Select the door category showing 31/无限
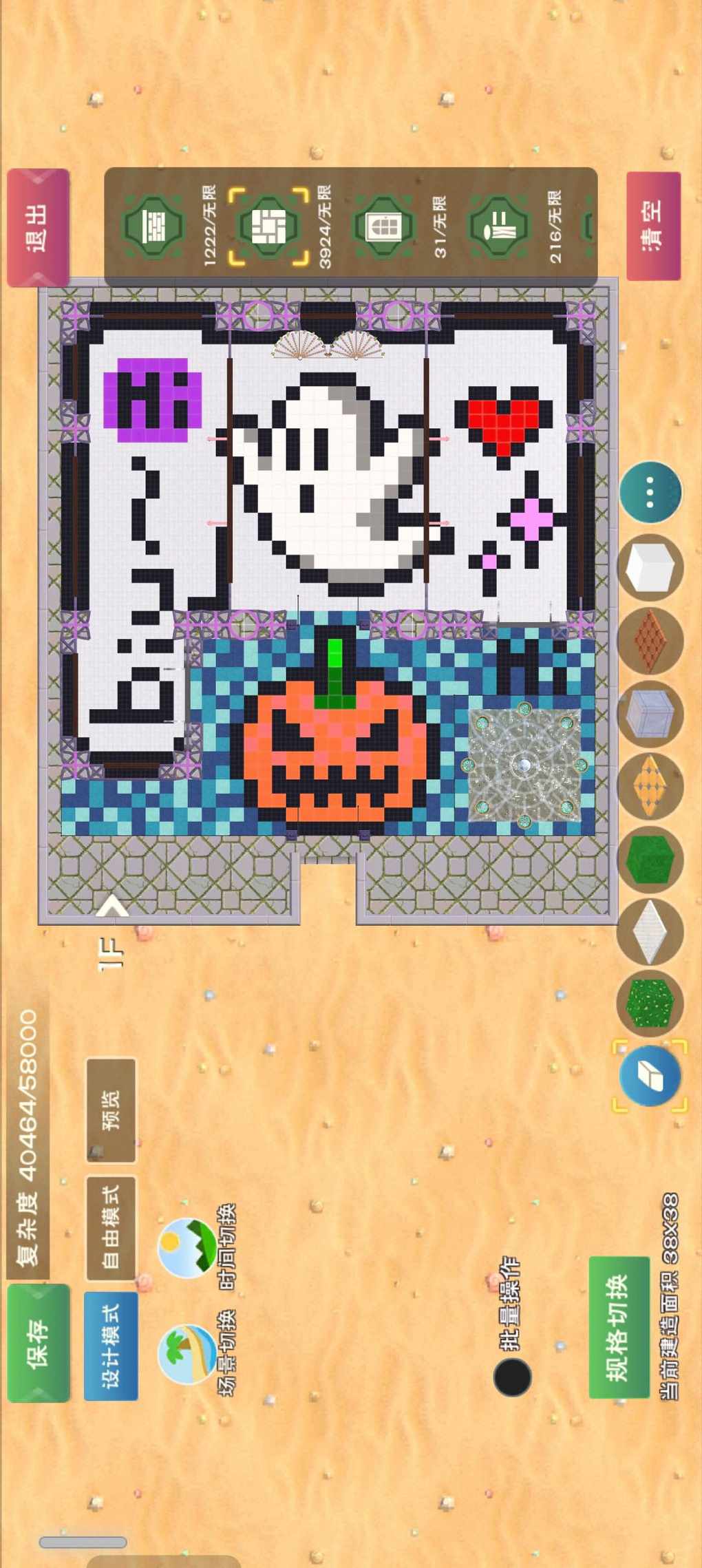Viewport: 702px width, 1568px height. click(384, 226)
